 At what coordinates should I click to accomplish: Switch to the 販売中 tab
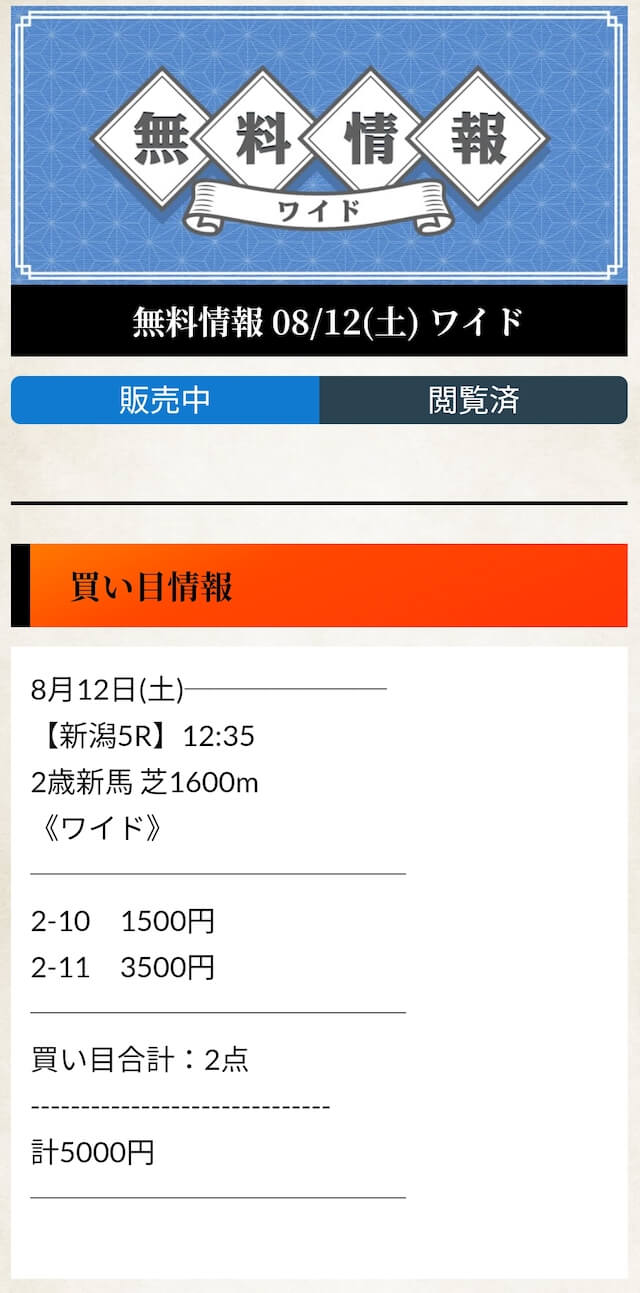(165, 400)
